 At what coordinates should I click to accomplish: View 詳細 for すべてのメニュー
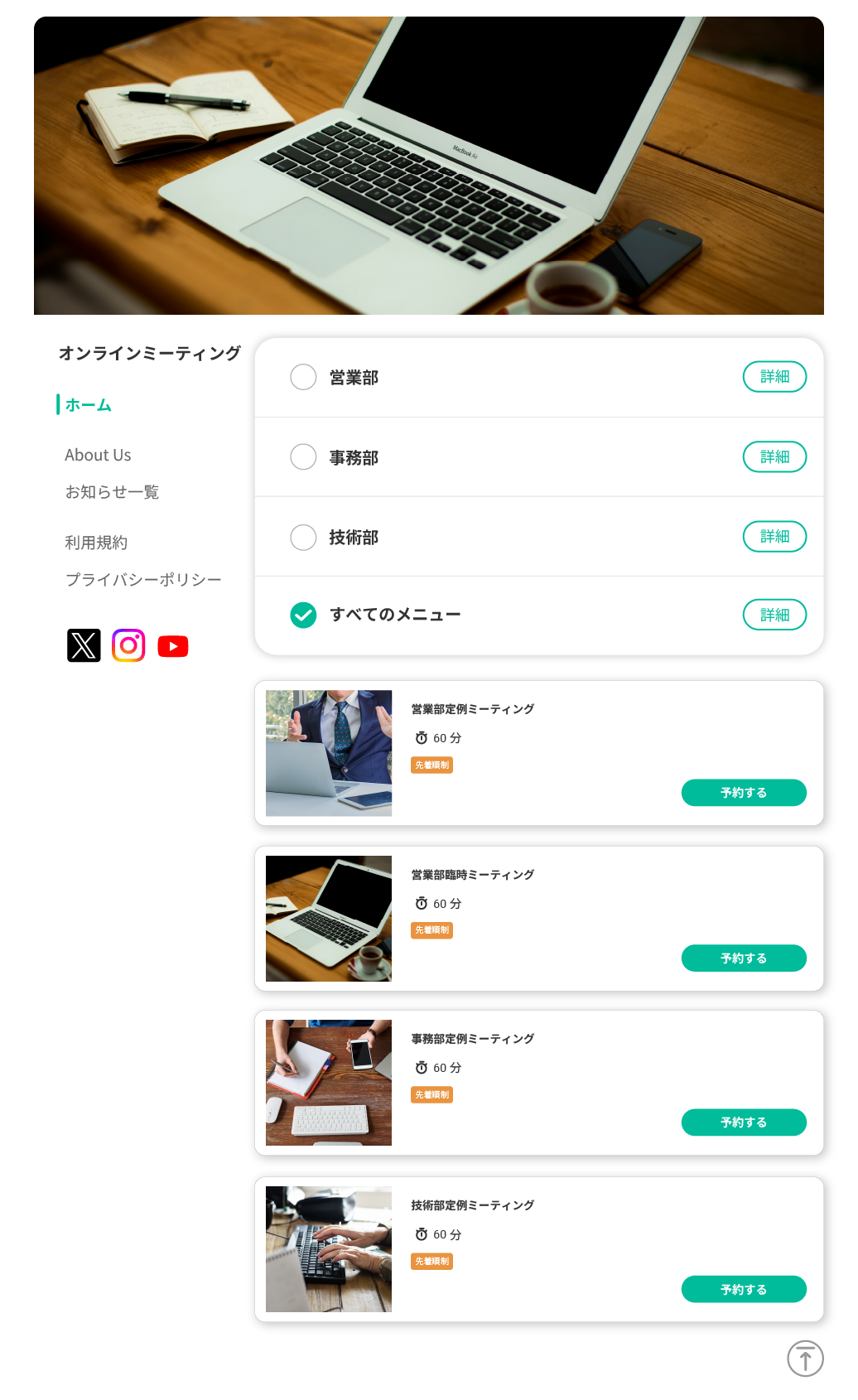coord(774,615)
